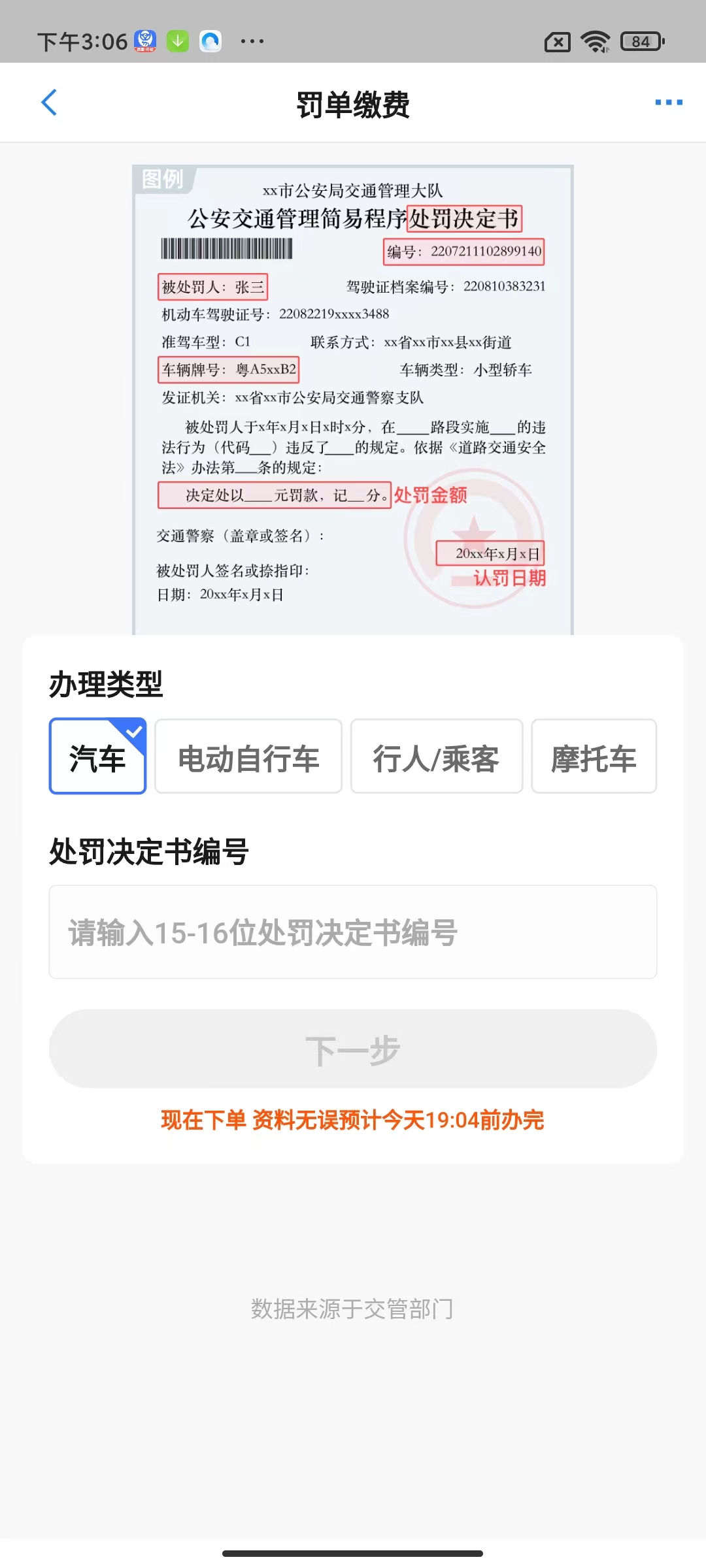706x1568 pixels.
Task: Select 行人/乘客 processing type
Action: click(x=437, y=756)
